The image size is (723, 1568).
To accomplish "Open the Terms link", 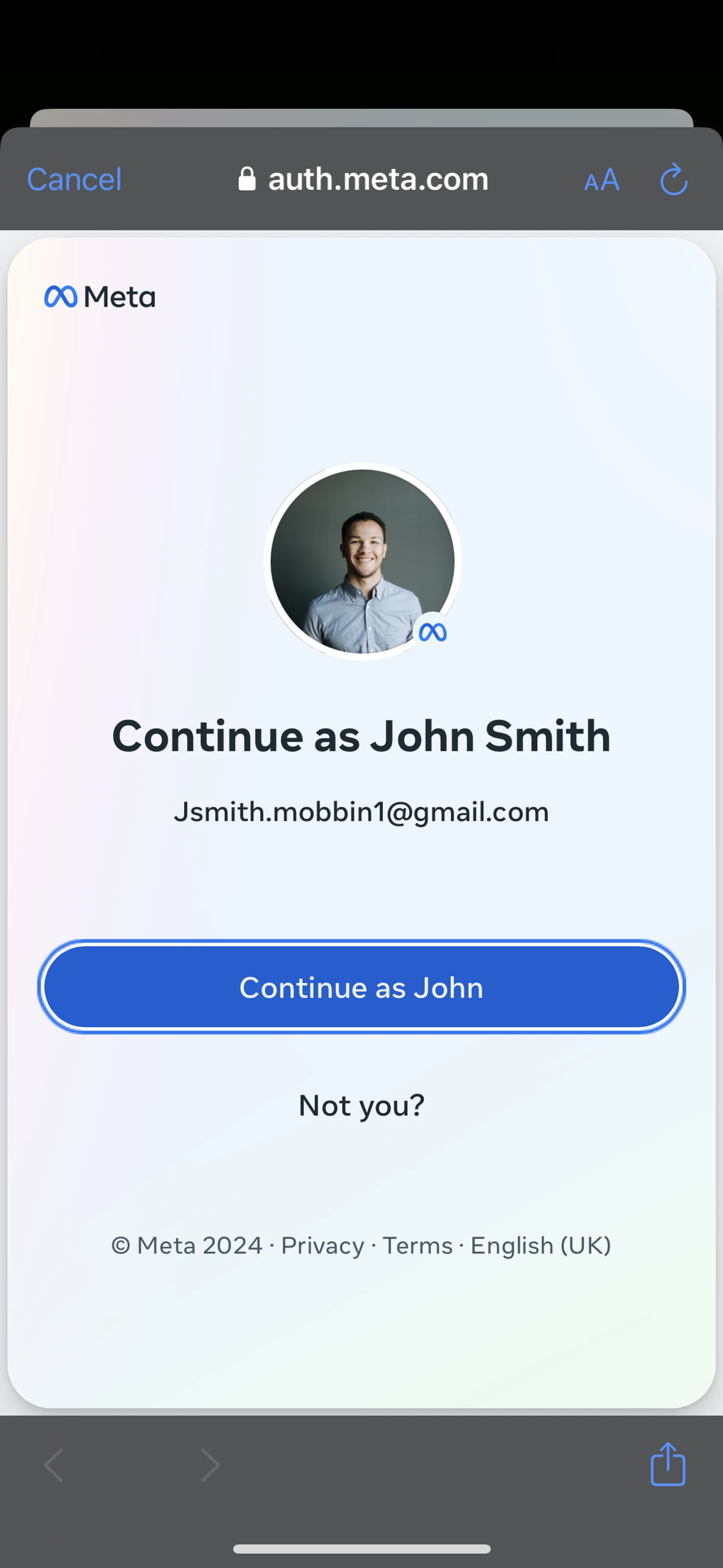I will [418, 1246].
